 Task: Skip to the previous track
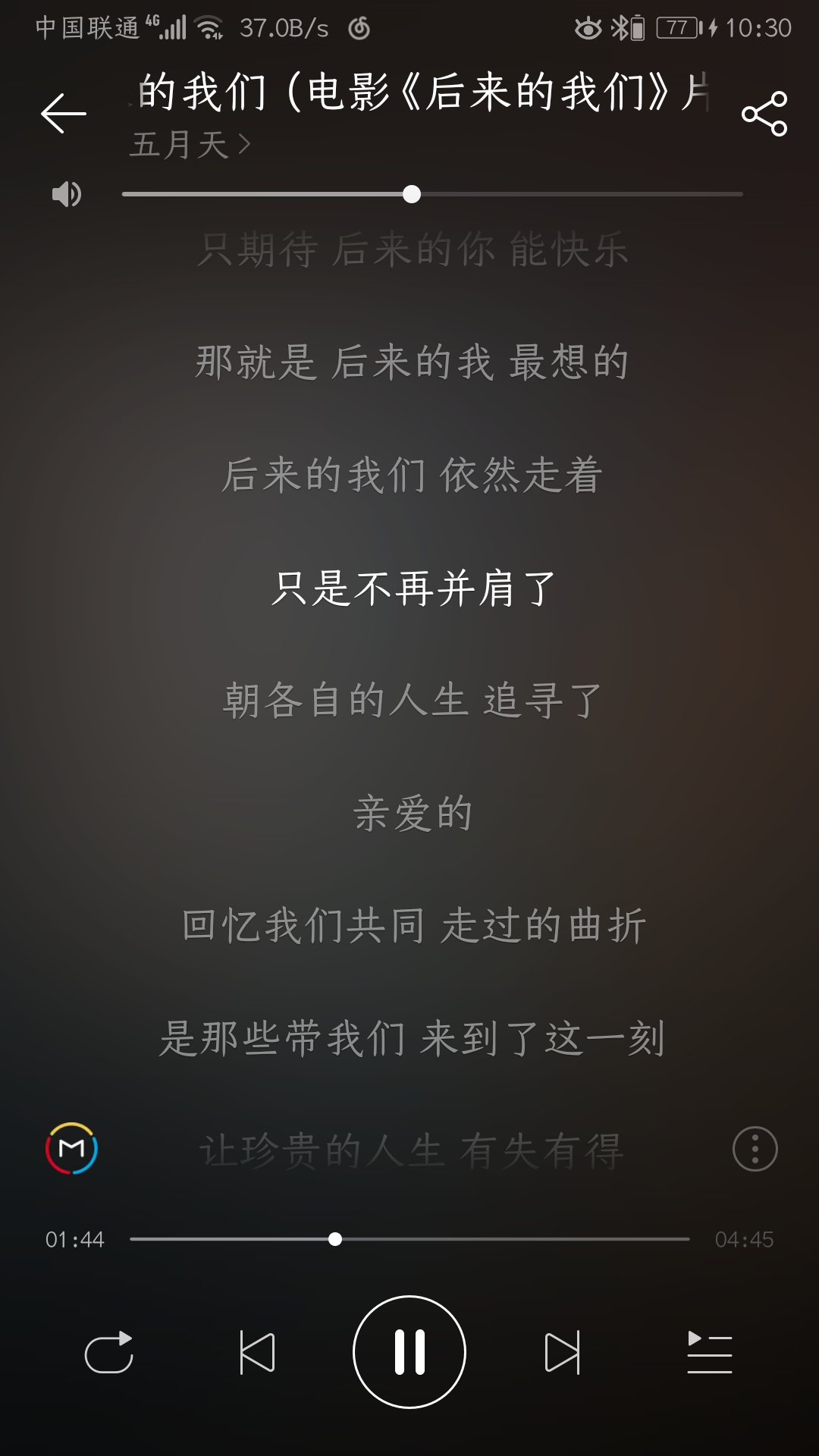pos(257,1352)
